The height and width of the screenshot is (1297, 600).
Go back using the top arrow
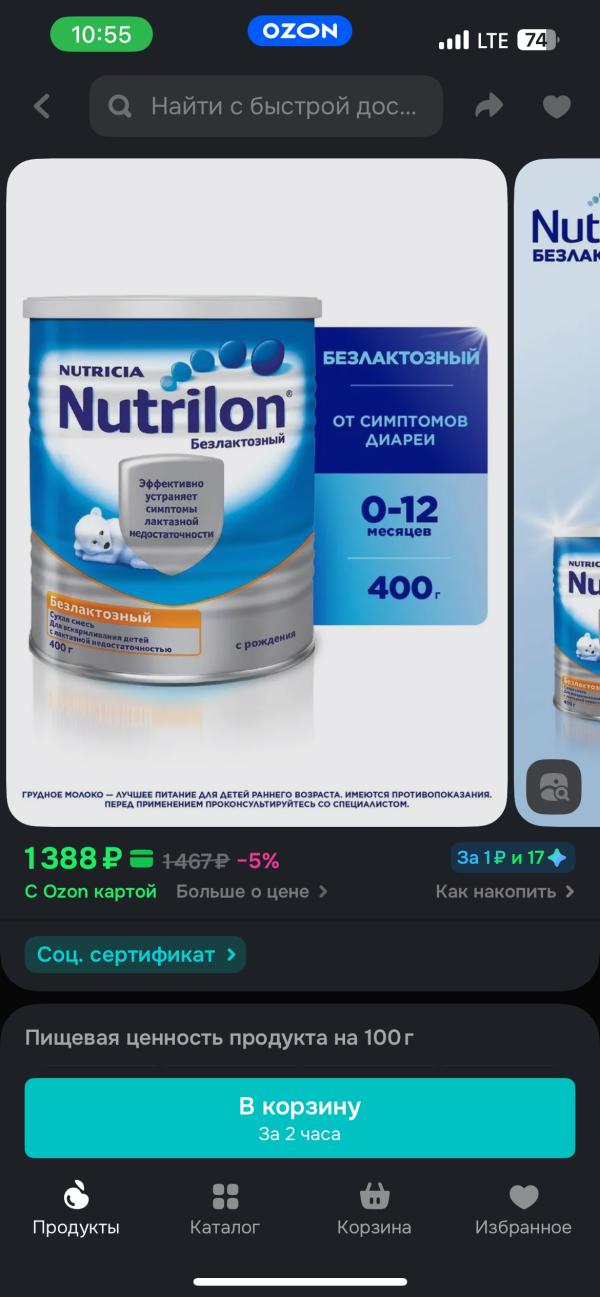(x=42, y=106)
